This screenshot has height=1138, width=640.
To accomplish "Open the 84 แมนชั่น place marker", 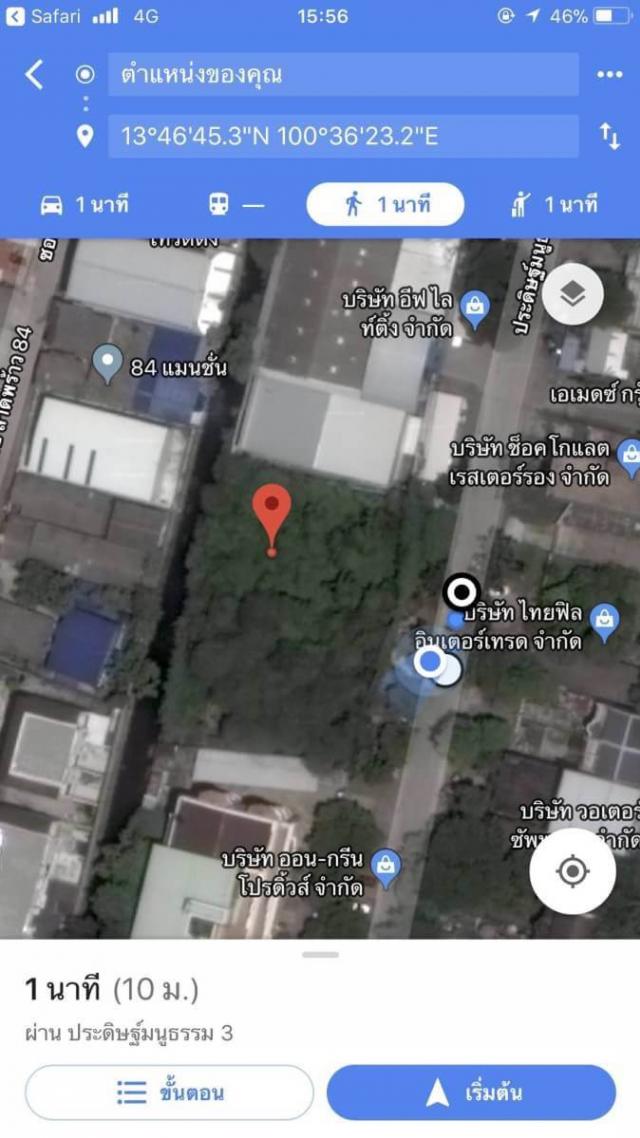I will [x=108, y=364].
